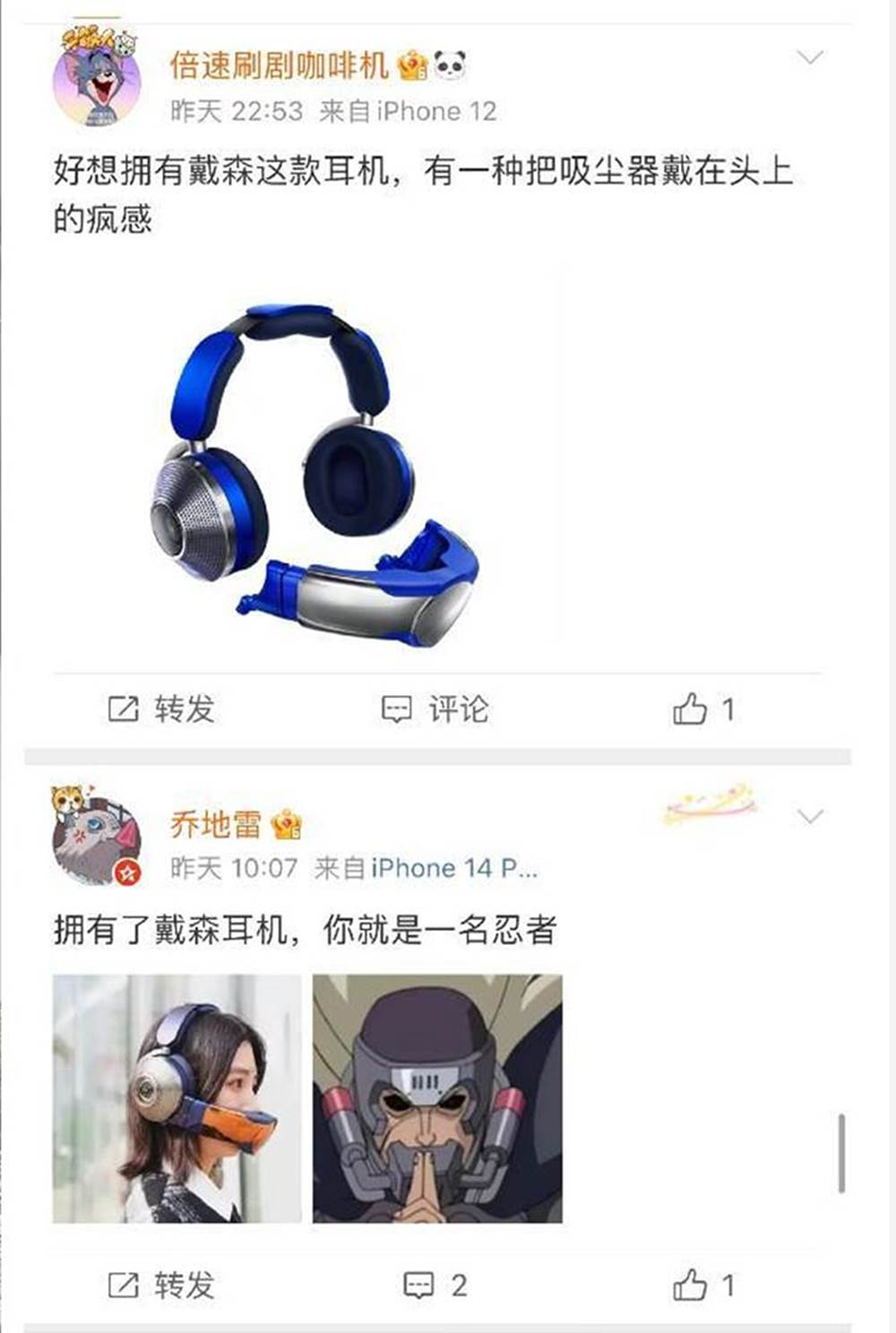The height and width of the screenshot is (1333, 896).
Task: Open username 倍速刷剧咖啡机 profile
Action: point(279,65)
